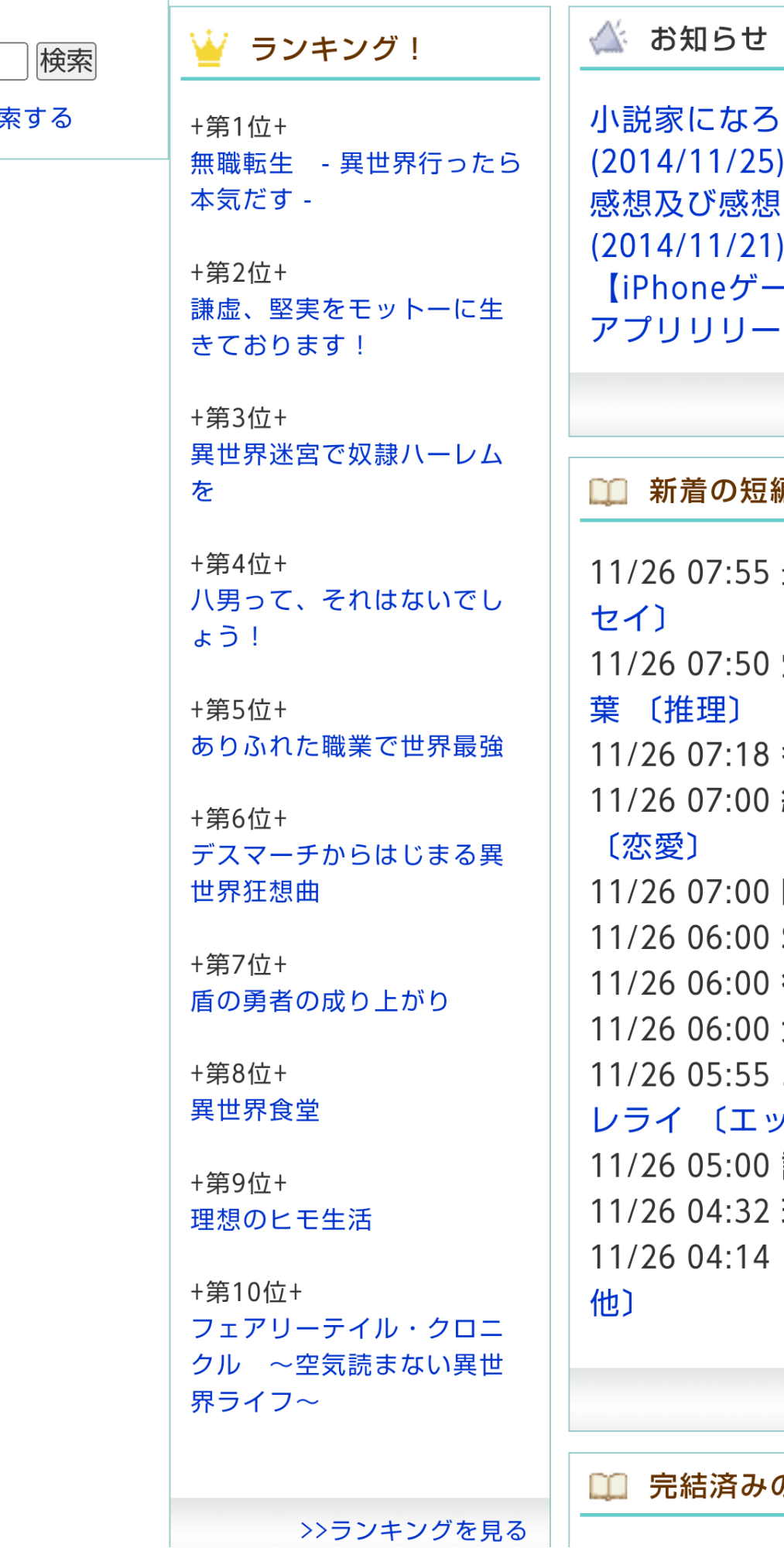Open the 〔恋愛〕 short story entry
This screenshot has width=784, height=1548.
[652, 846]
